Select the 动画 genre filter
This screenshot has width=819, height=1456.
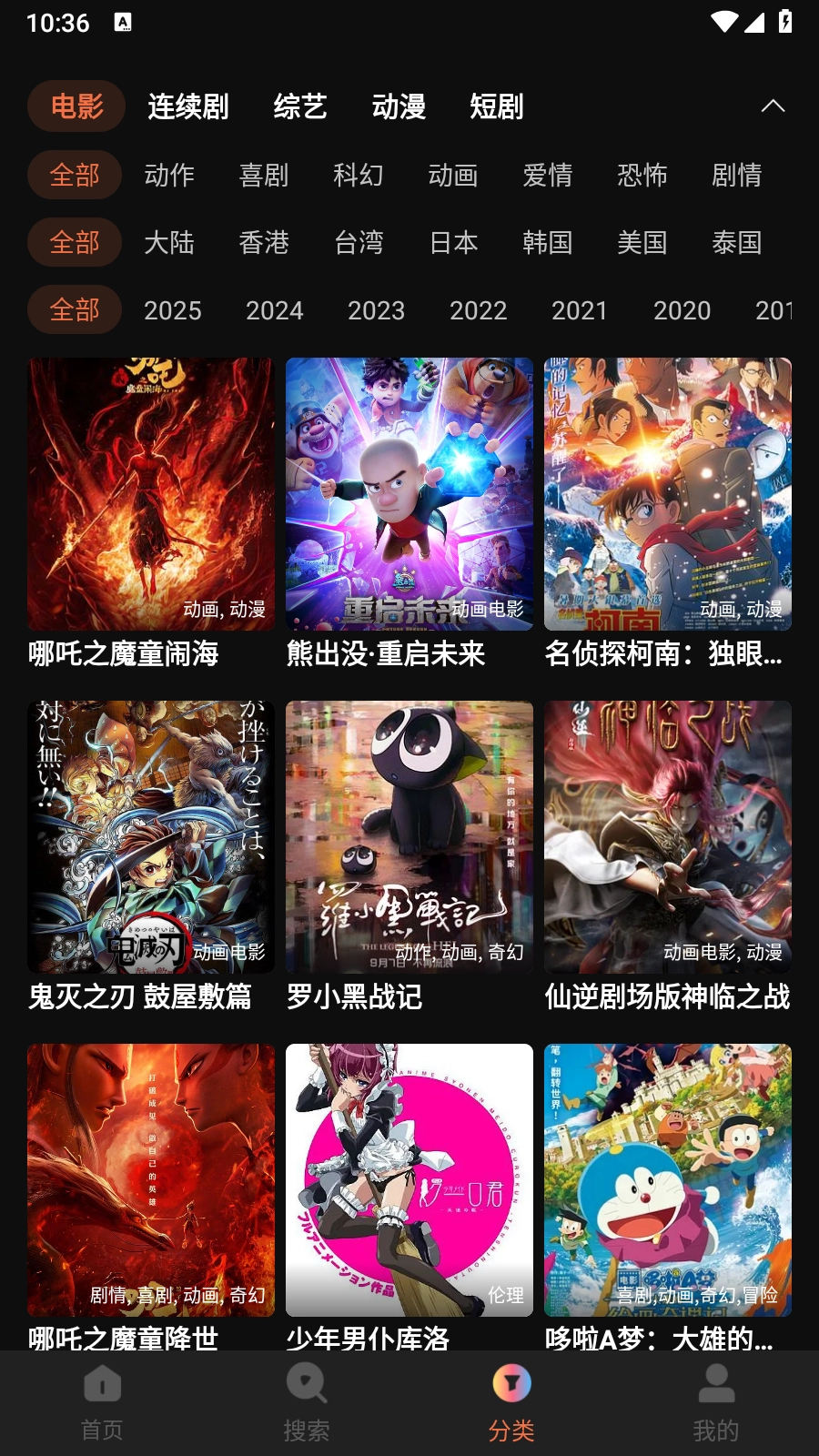click(455, 176)
